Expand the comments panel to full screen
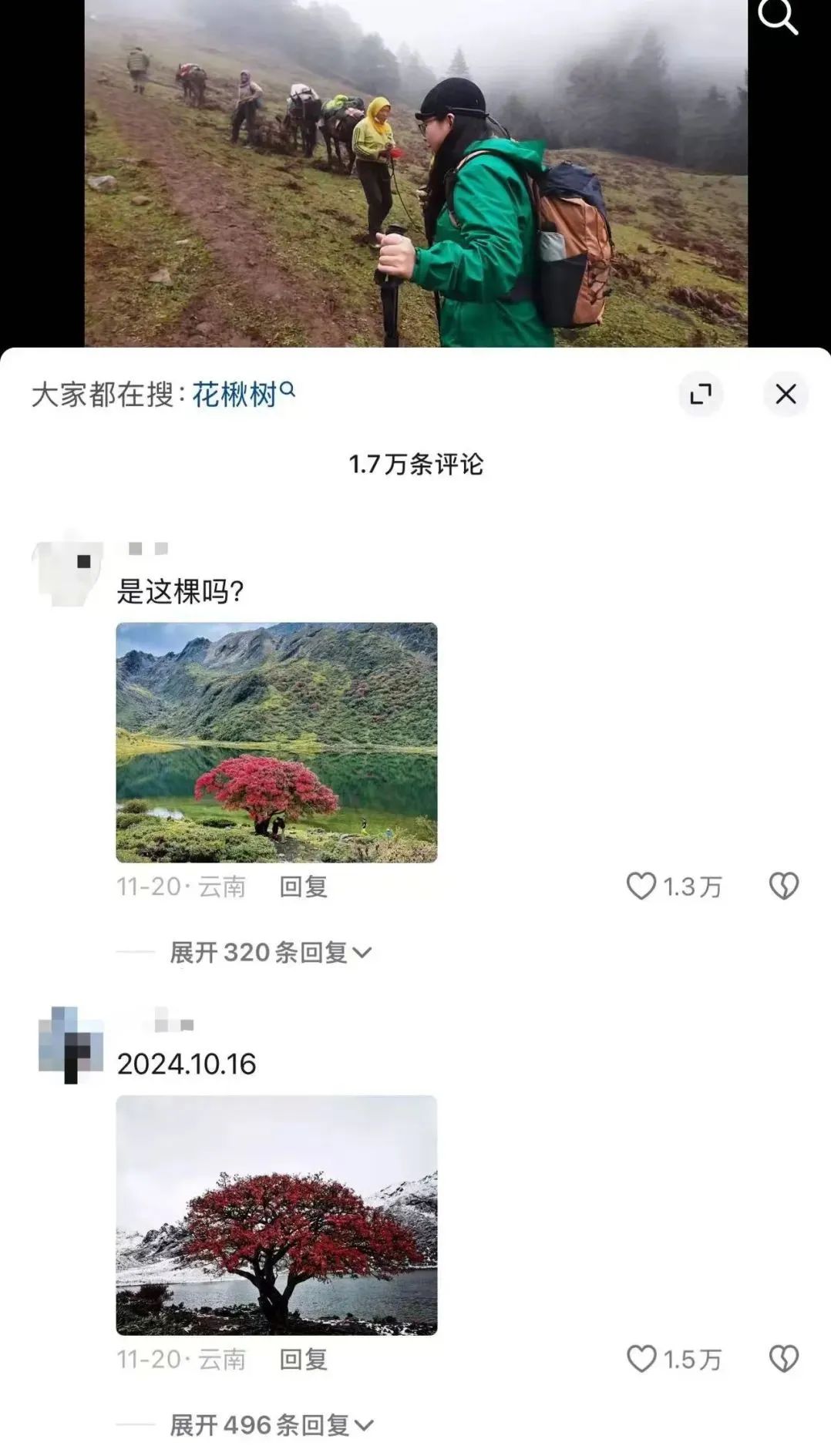The image size is (831, 1456). pos(700,395)
